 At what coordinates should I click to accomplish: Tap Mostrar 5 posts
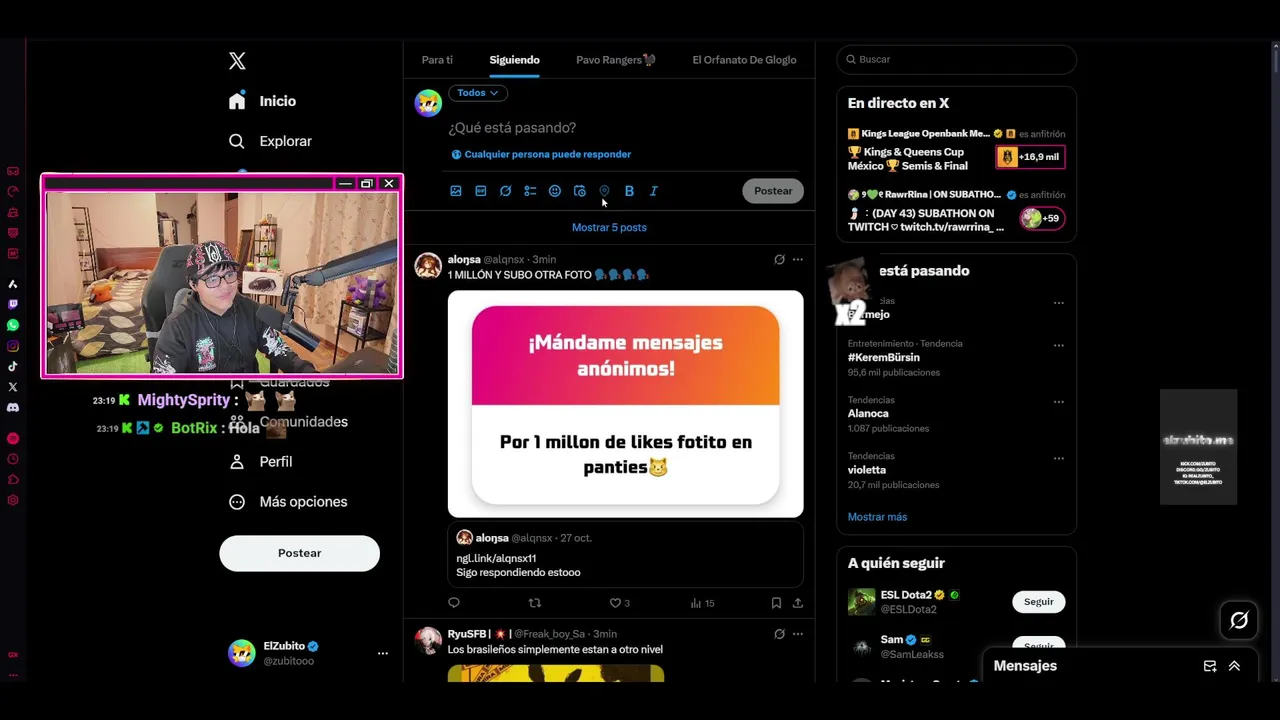click(609, 227)
